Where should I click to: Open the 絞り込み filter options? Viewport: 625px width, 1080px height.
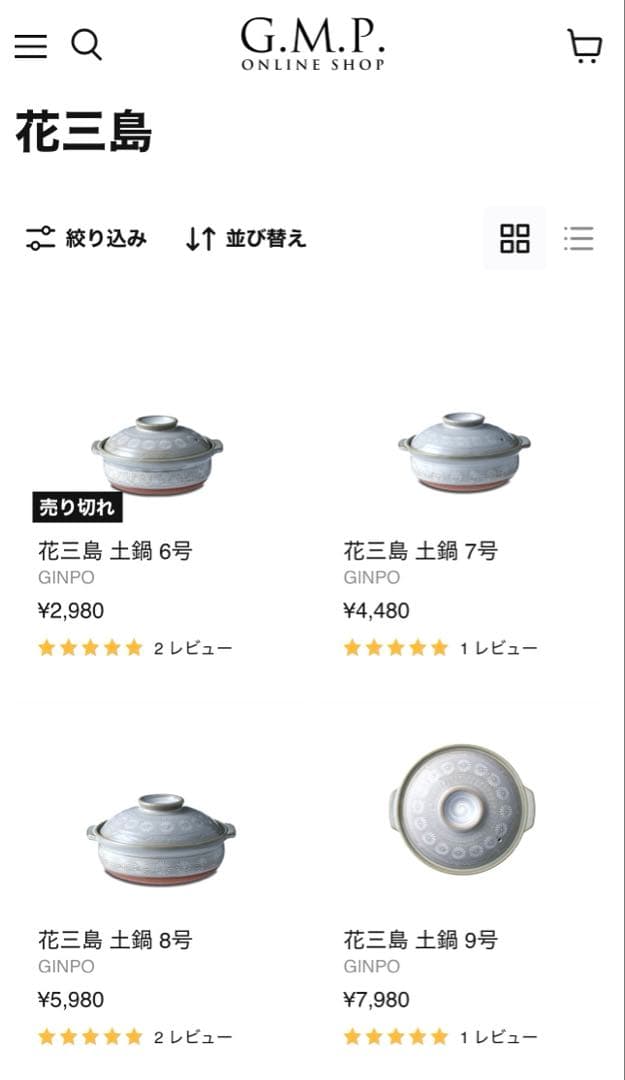click(x=87, y=239)
